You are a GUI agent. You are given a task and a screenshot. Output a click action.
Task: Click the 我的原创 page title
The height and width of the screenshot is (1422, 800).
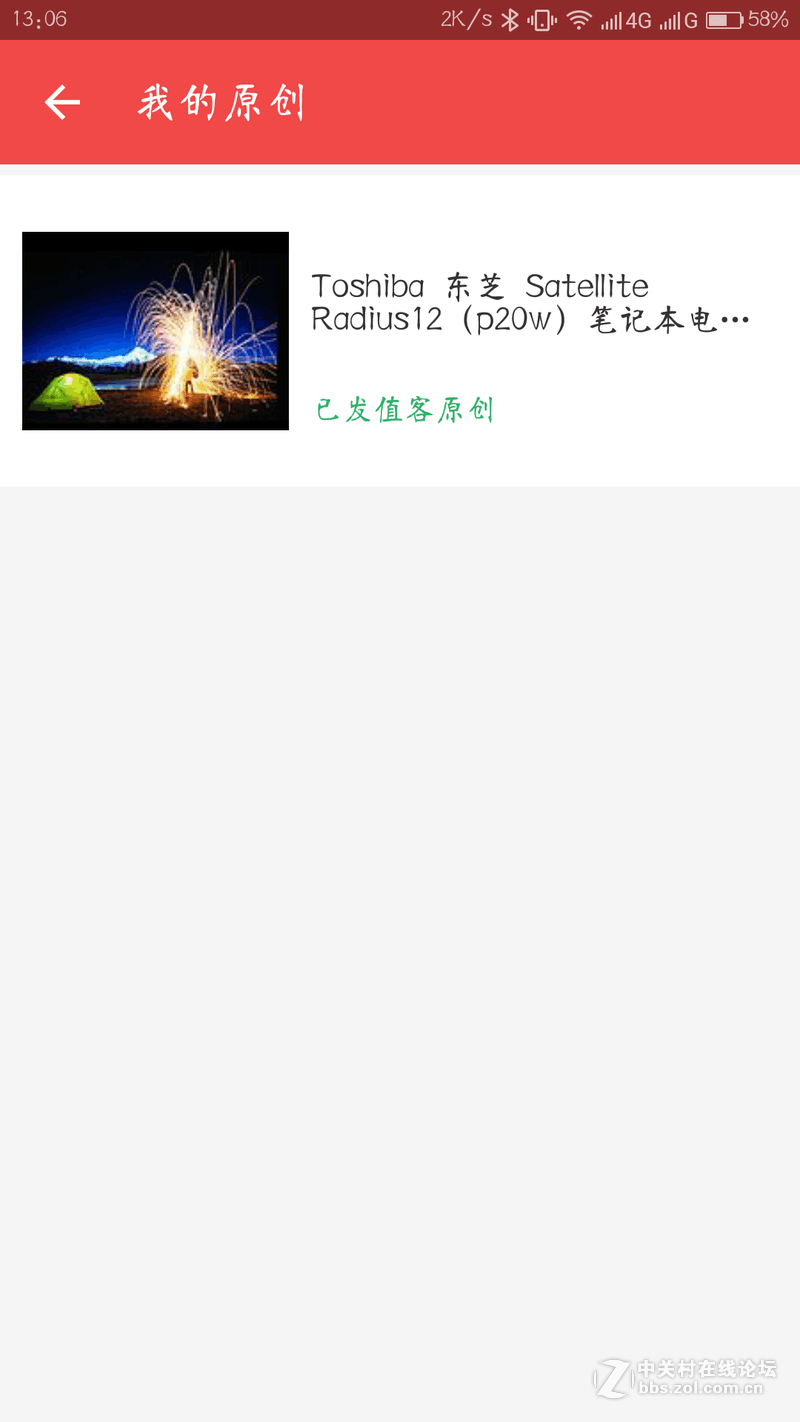(x=222, y=101)
